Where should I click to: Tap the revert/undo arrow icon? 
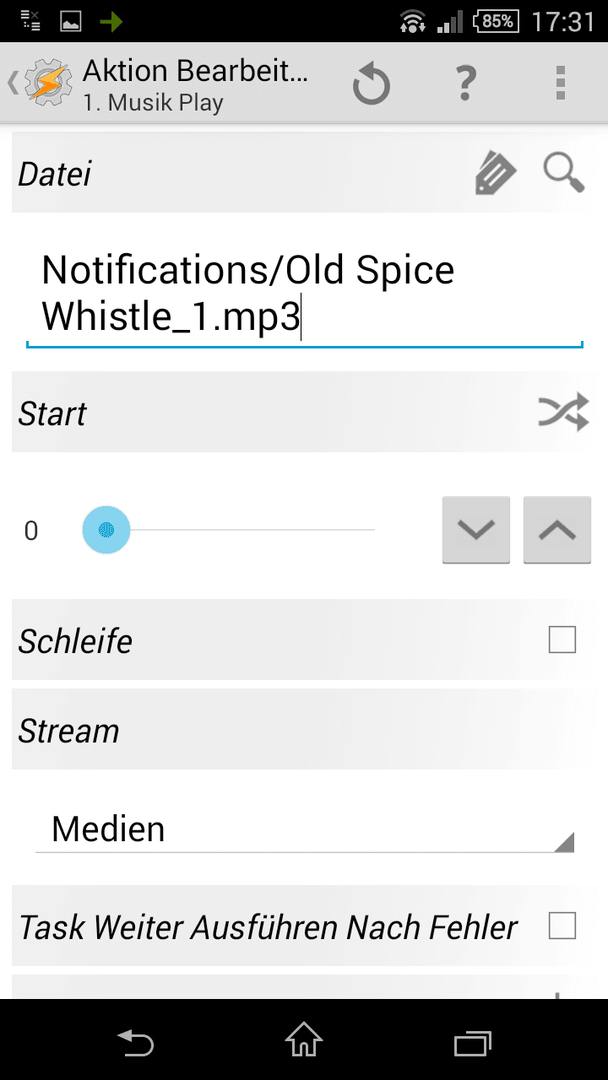click(372, 85)
